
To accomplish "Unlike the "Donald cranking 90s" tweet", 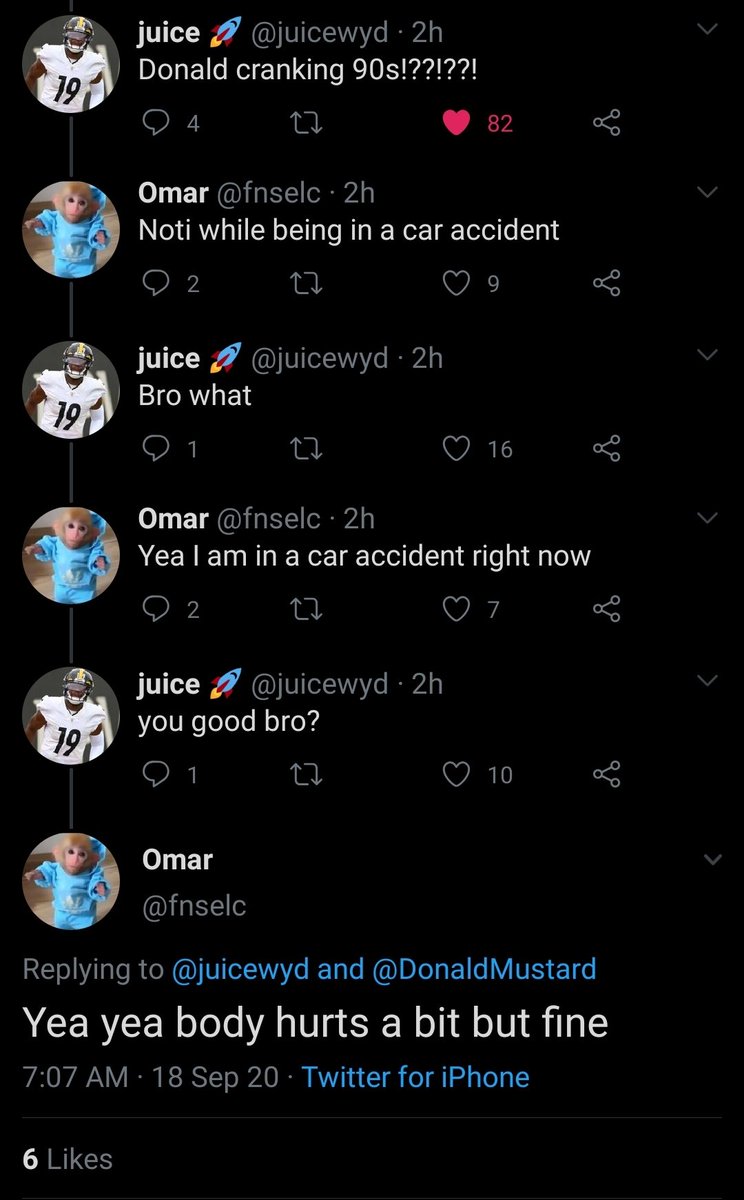I will coord(458,124).
